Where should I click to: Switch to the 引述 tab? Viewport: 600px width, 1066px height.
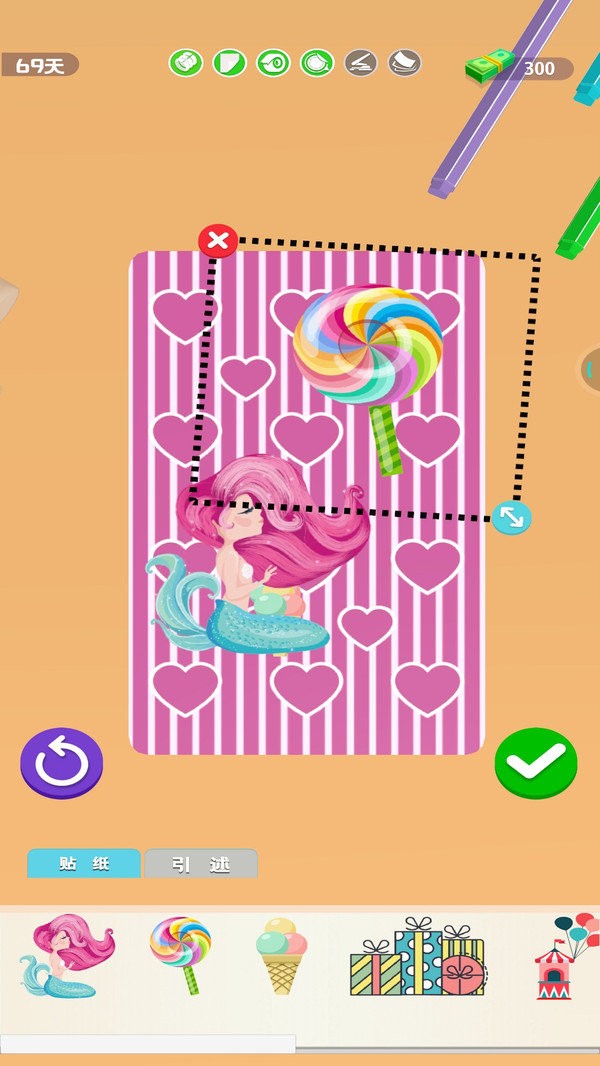point(201,864)
